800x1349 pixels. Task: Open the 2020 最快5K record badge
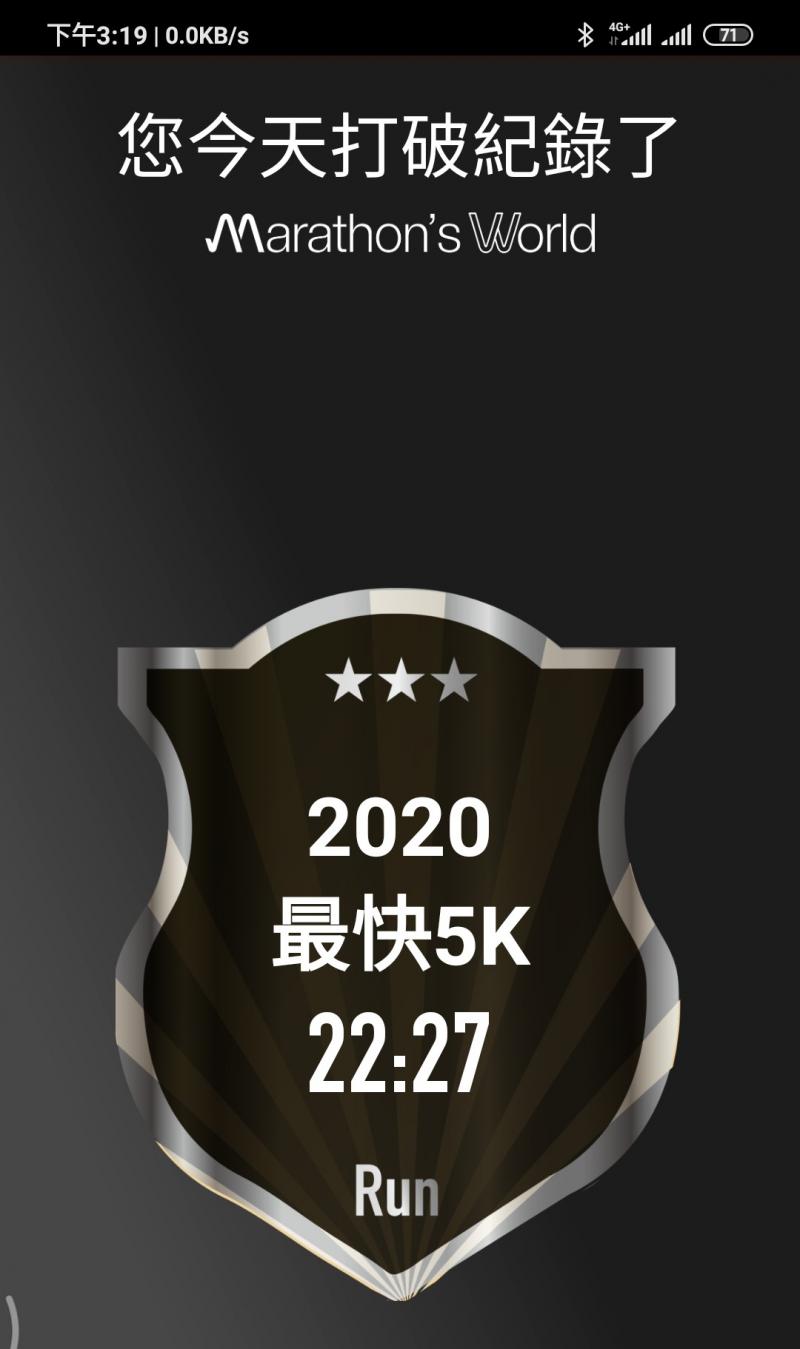pos(399,940)
